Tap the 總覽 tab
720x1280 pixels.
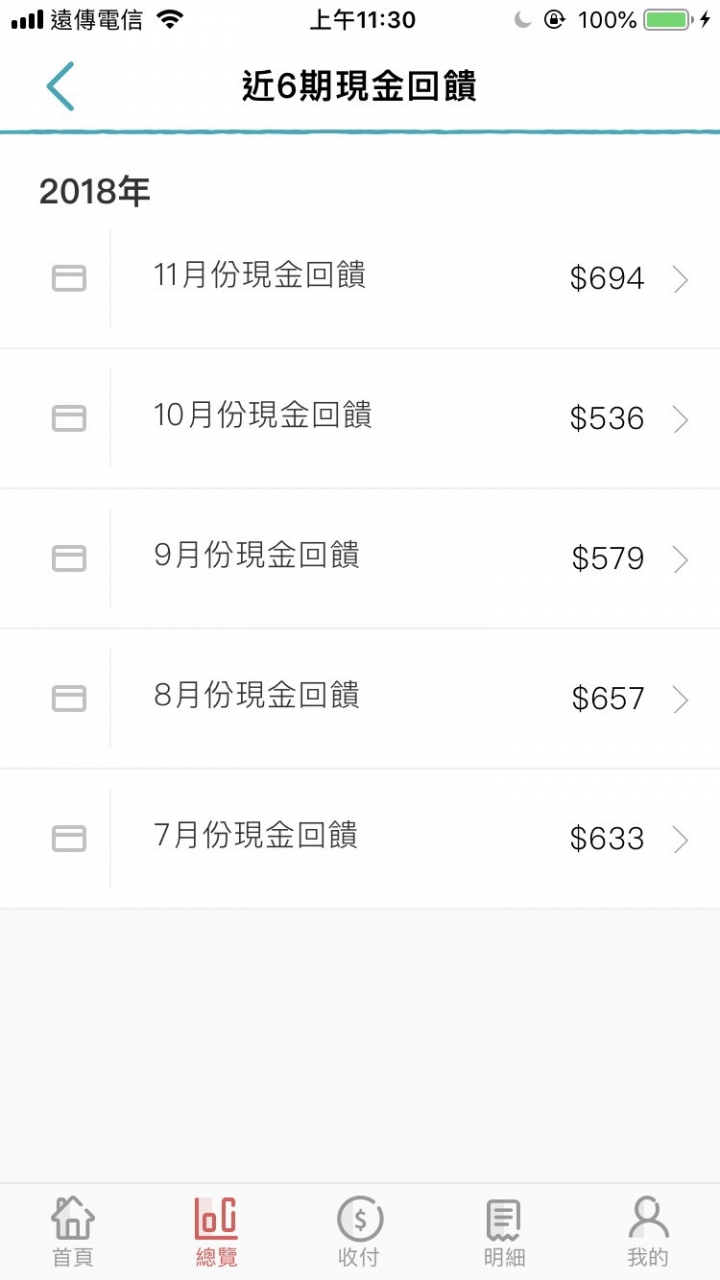pyautogui.click(x=216, y=1232)
